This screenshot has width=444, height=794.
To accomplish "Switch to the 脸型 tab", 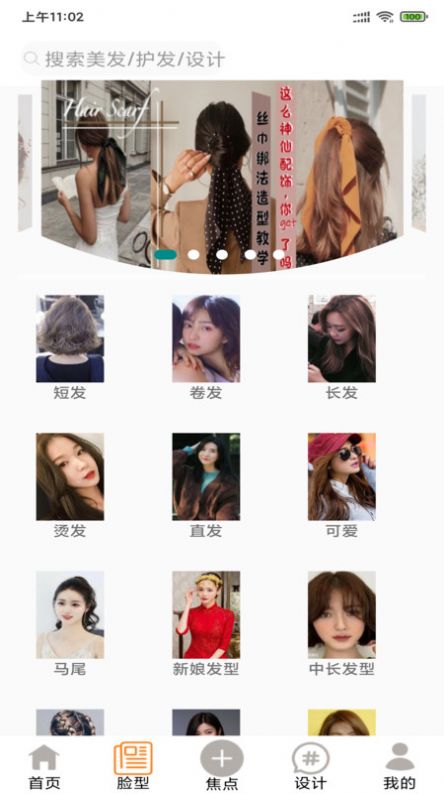I will pos(133,766).
